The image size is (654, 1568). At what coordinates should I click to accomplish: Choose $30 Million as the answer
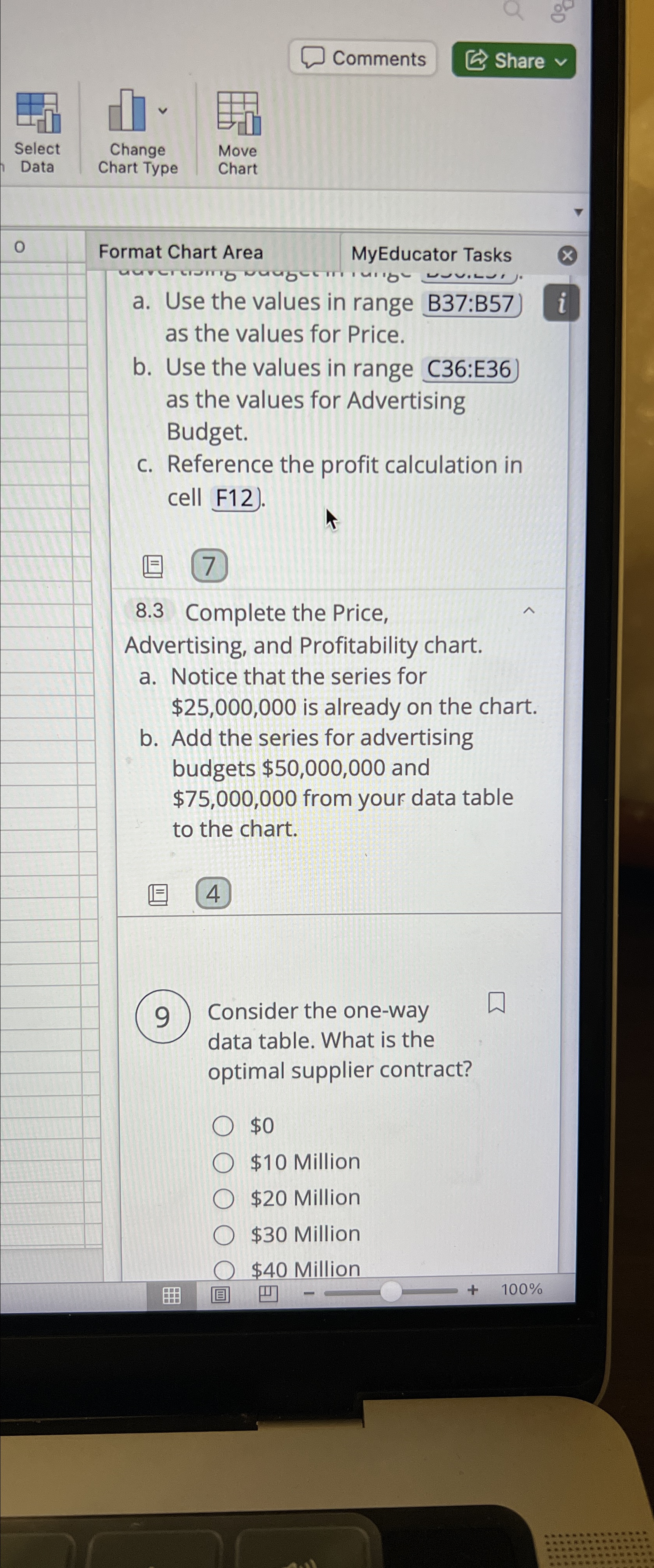[223, 1235]
